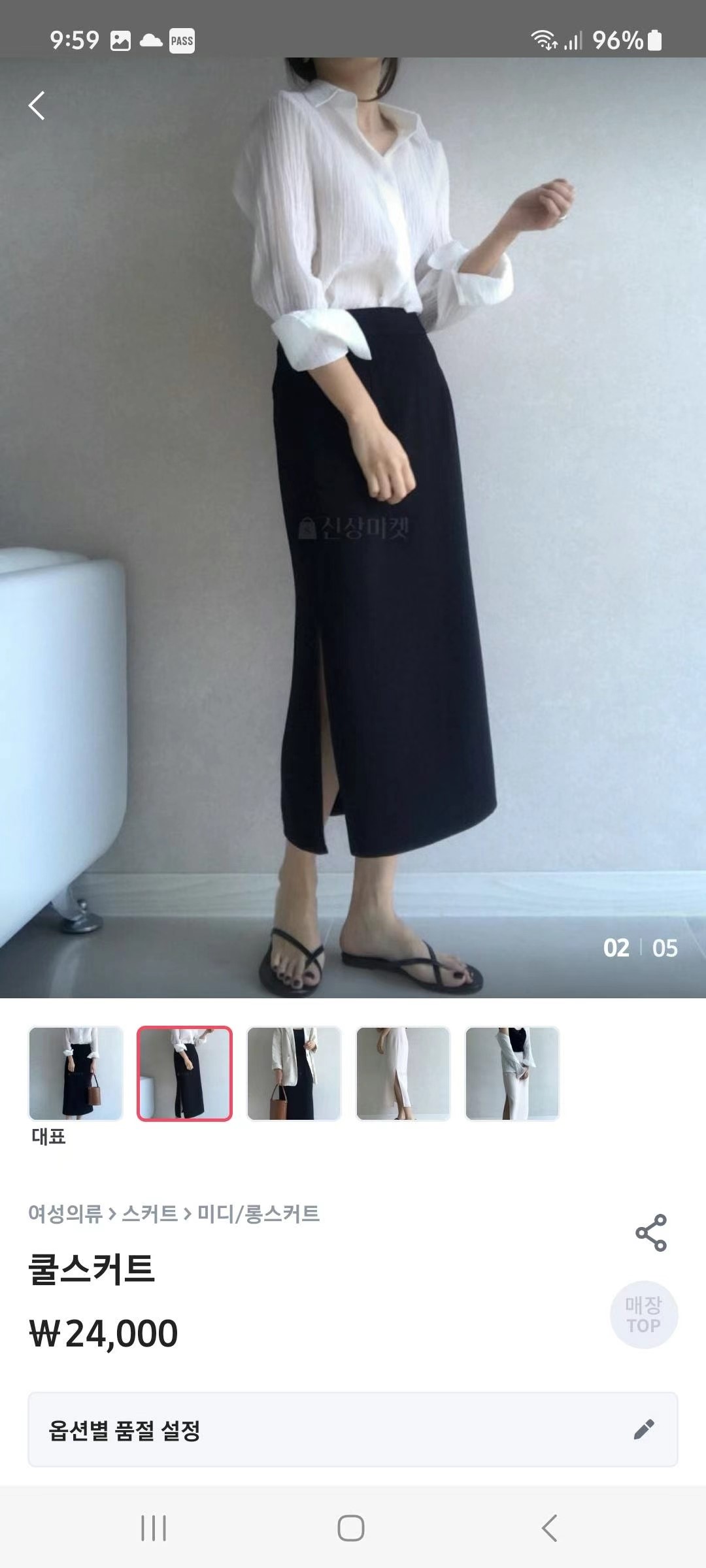The image size is (706, 1568).
Task: Open the main product image
Action: coord(353,523)
